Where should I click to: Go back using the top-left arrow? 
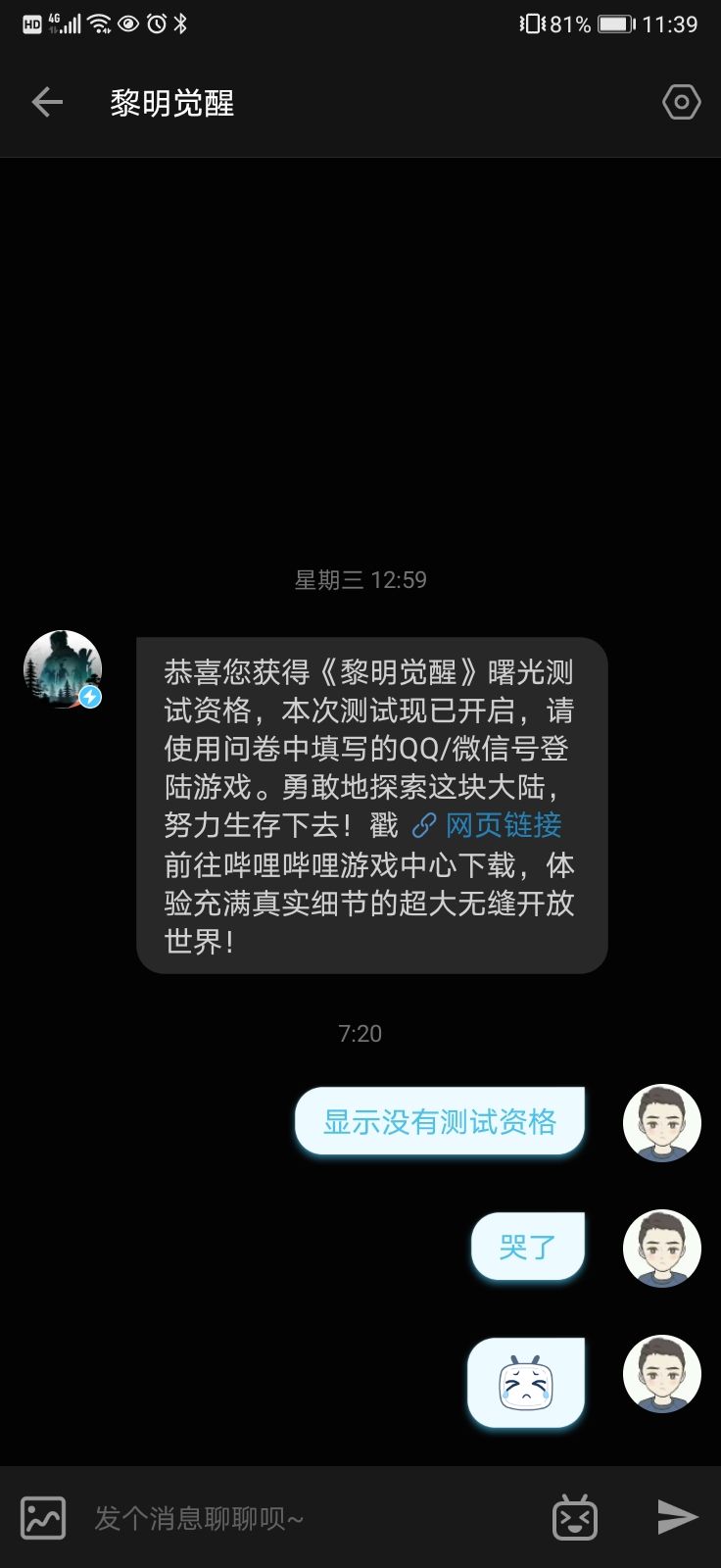pyautogui.click(x=47, y=102)
